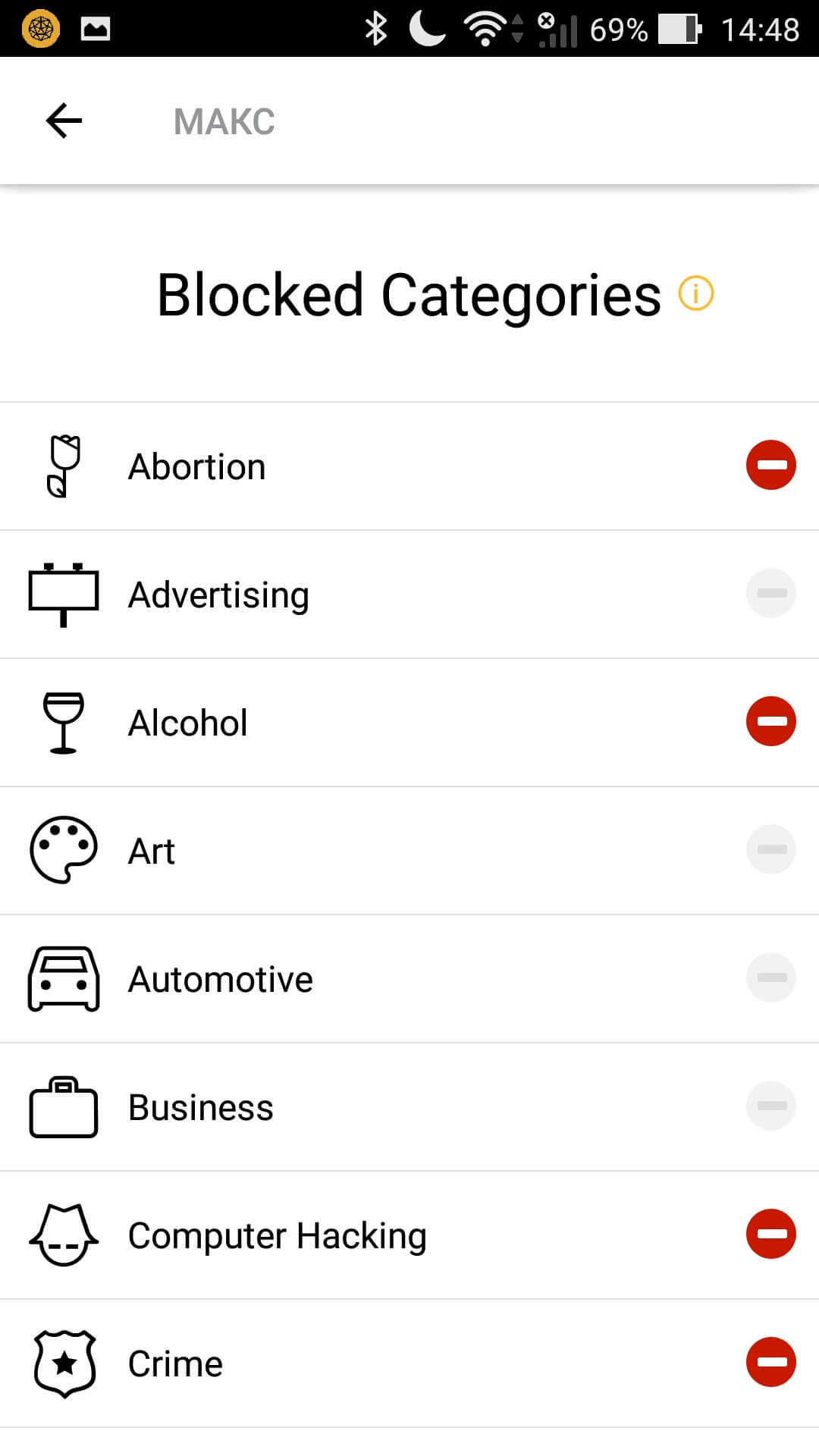Open info about Blocked Categories
The height and width of the screenshot is (1456, 819).
[x=695, y=293]
